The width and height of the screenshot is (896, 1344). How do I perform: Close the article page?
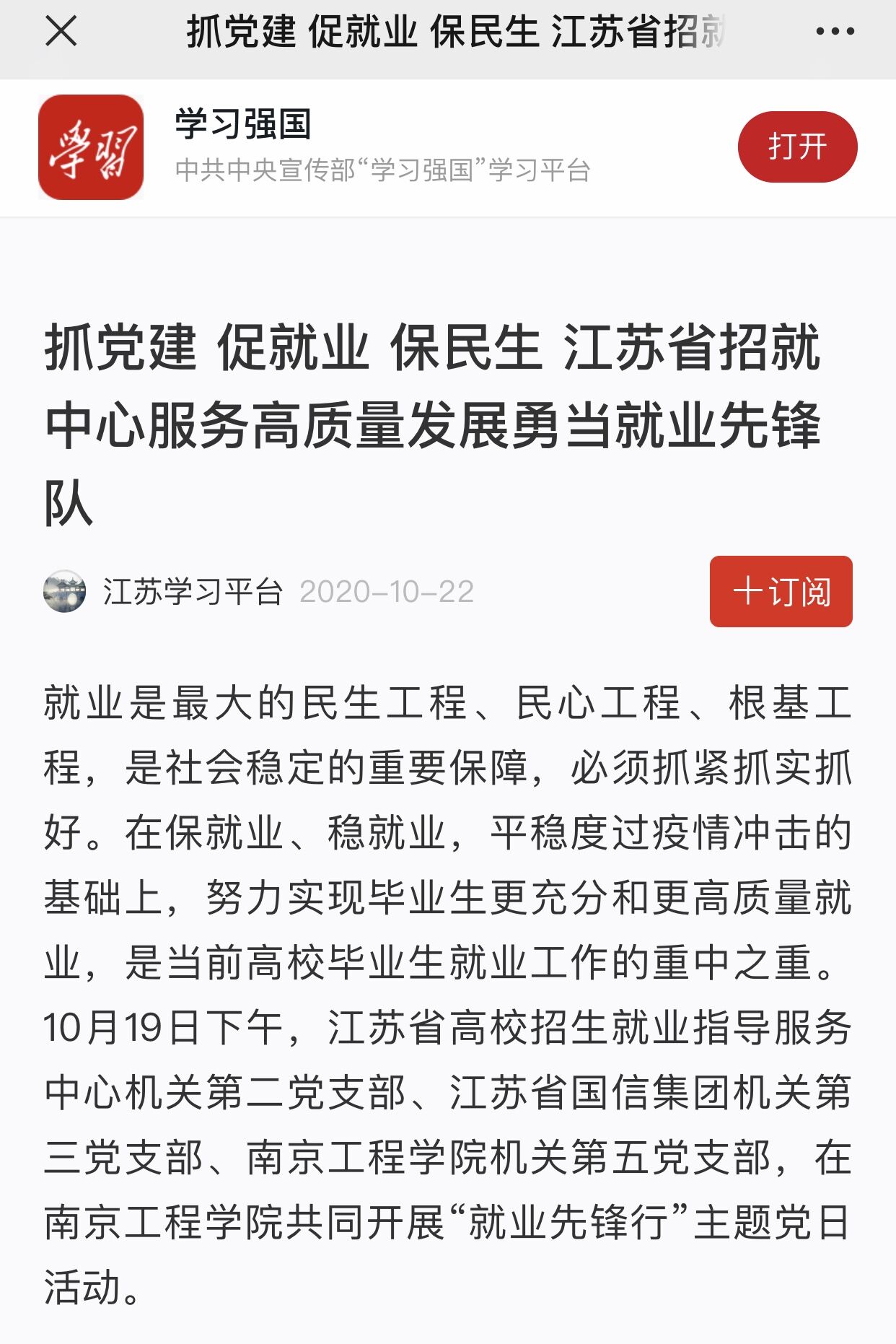click(61, 32)
